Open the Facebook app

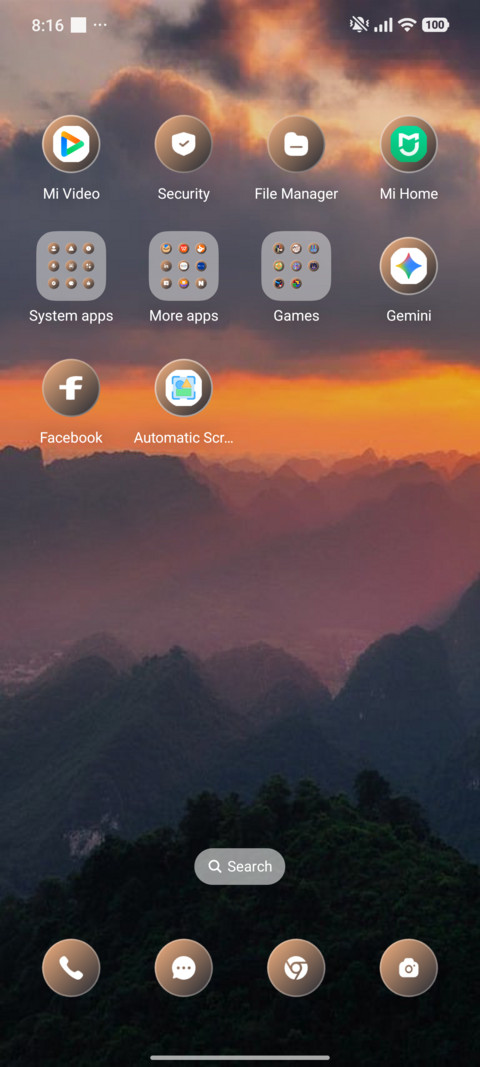click(x=71, y=388)
